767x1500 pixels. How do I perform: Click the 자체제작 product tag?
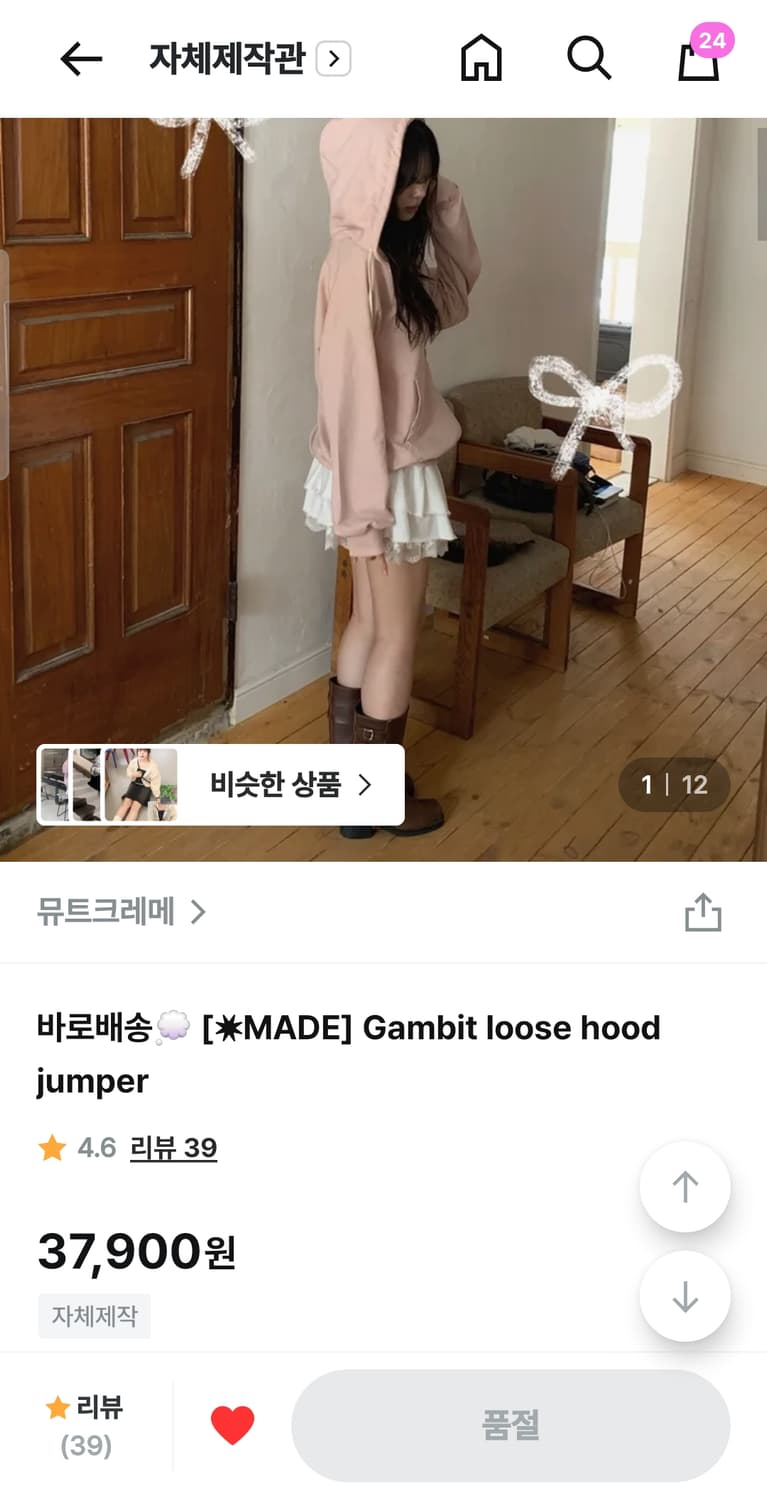click(x=94, y=1316)
